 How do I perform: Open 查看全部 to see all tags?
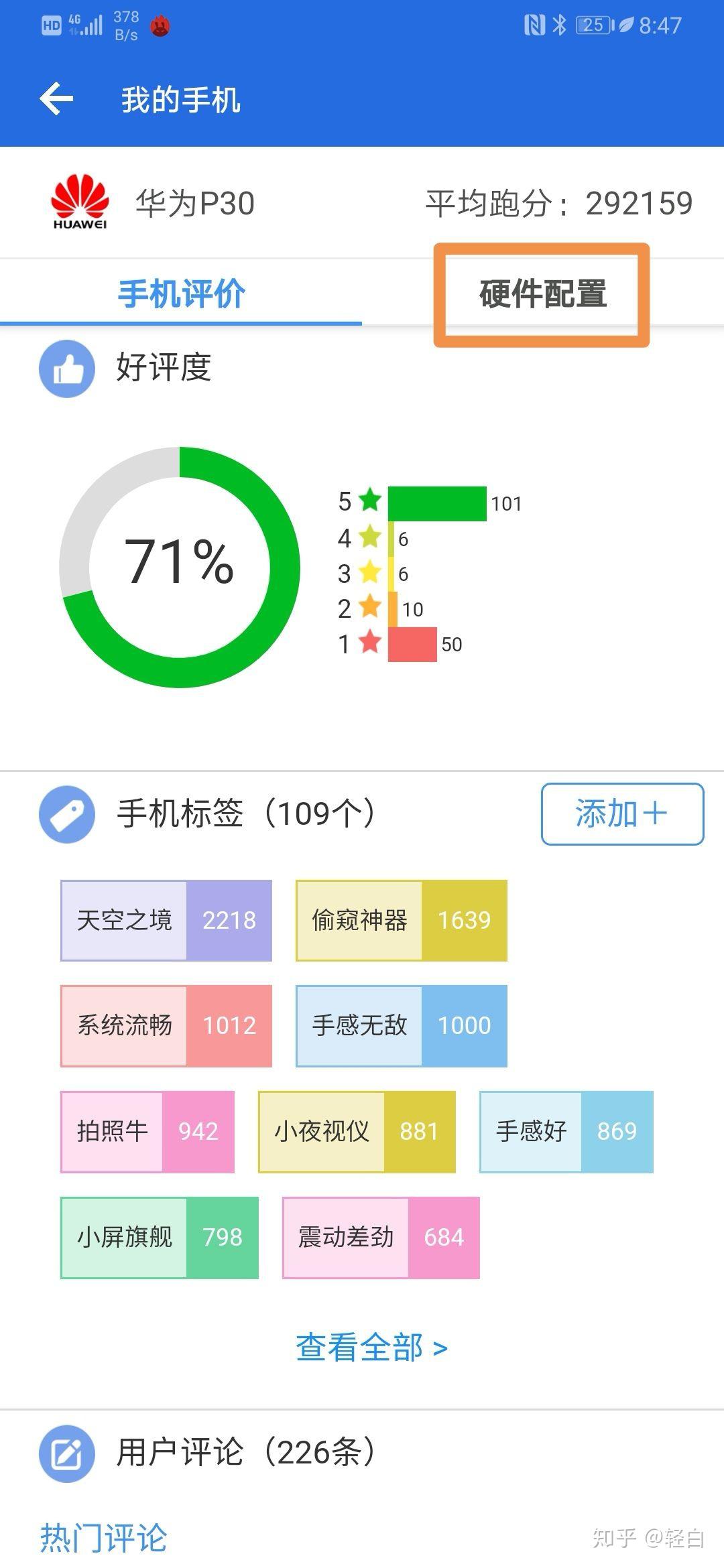371,1348
